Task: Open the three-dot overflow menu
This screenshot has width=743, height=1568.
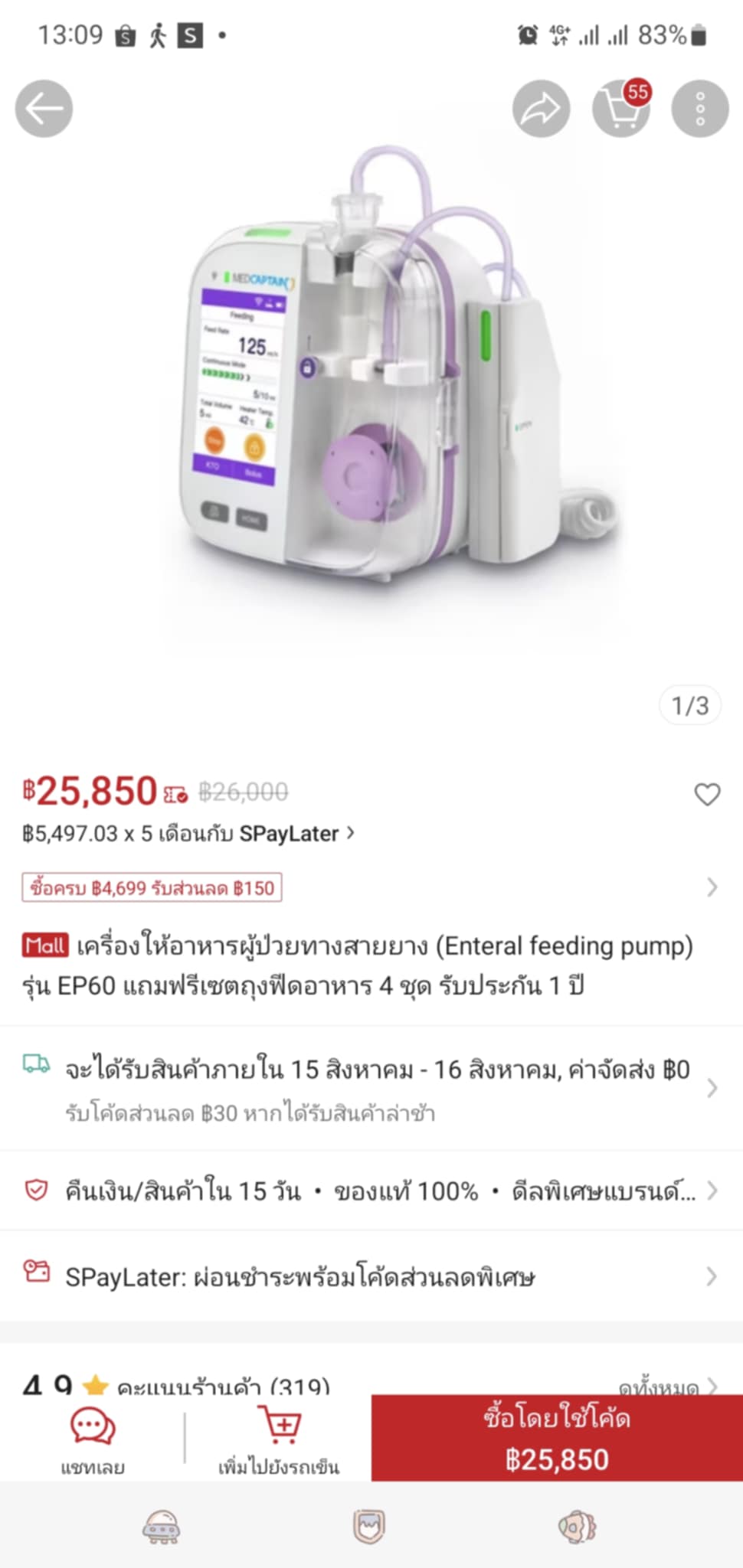Action: [x=699, y=109]
